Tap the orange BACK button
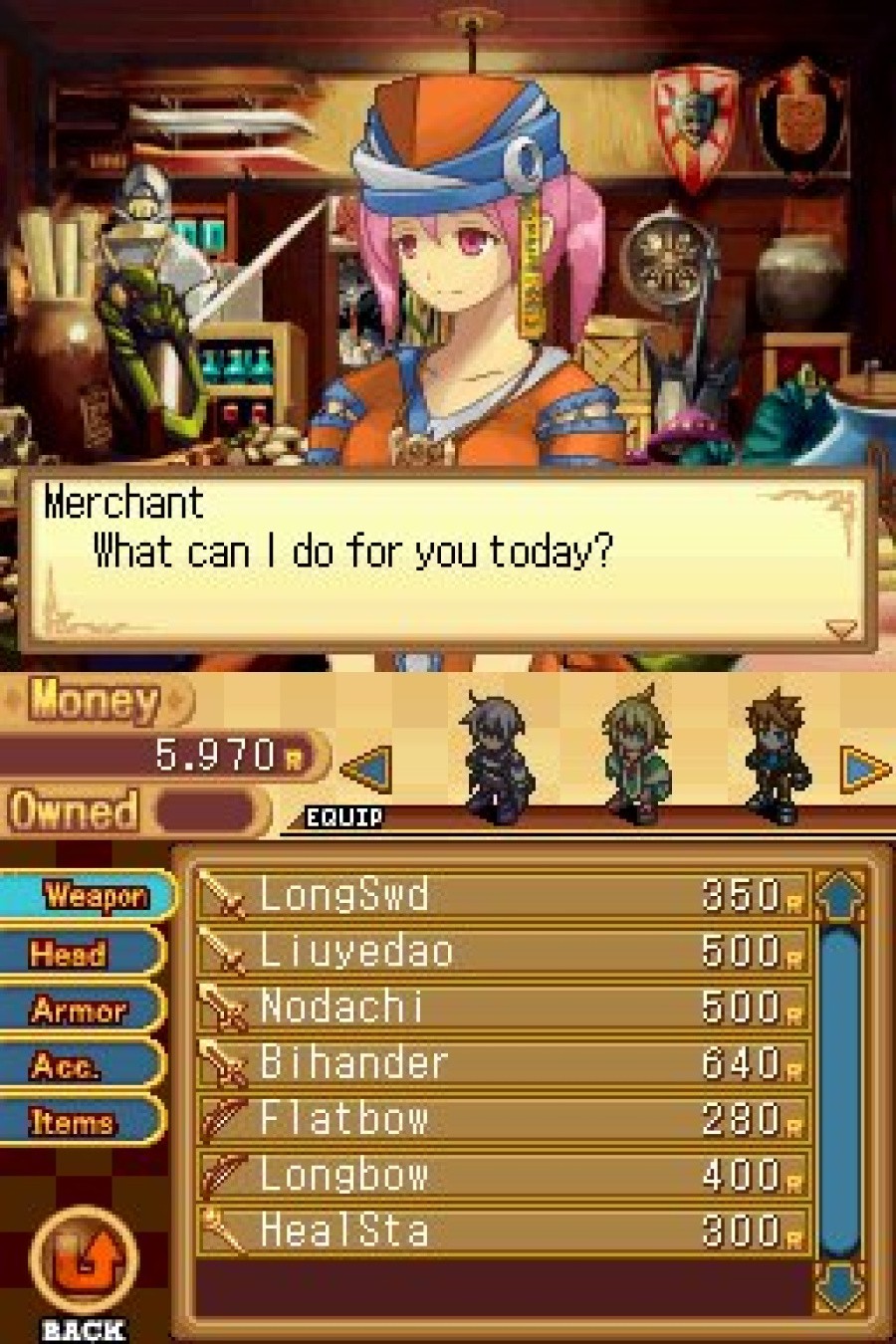This screenshot has width=896, height=1344. tap(84, 1262)
